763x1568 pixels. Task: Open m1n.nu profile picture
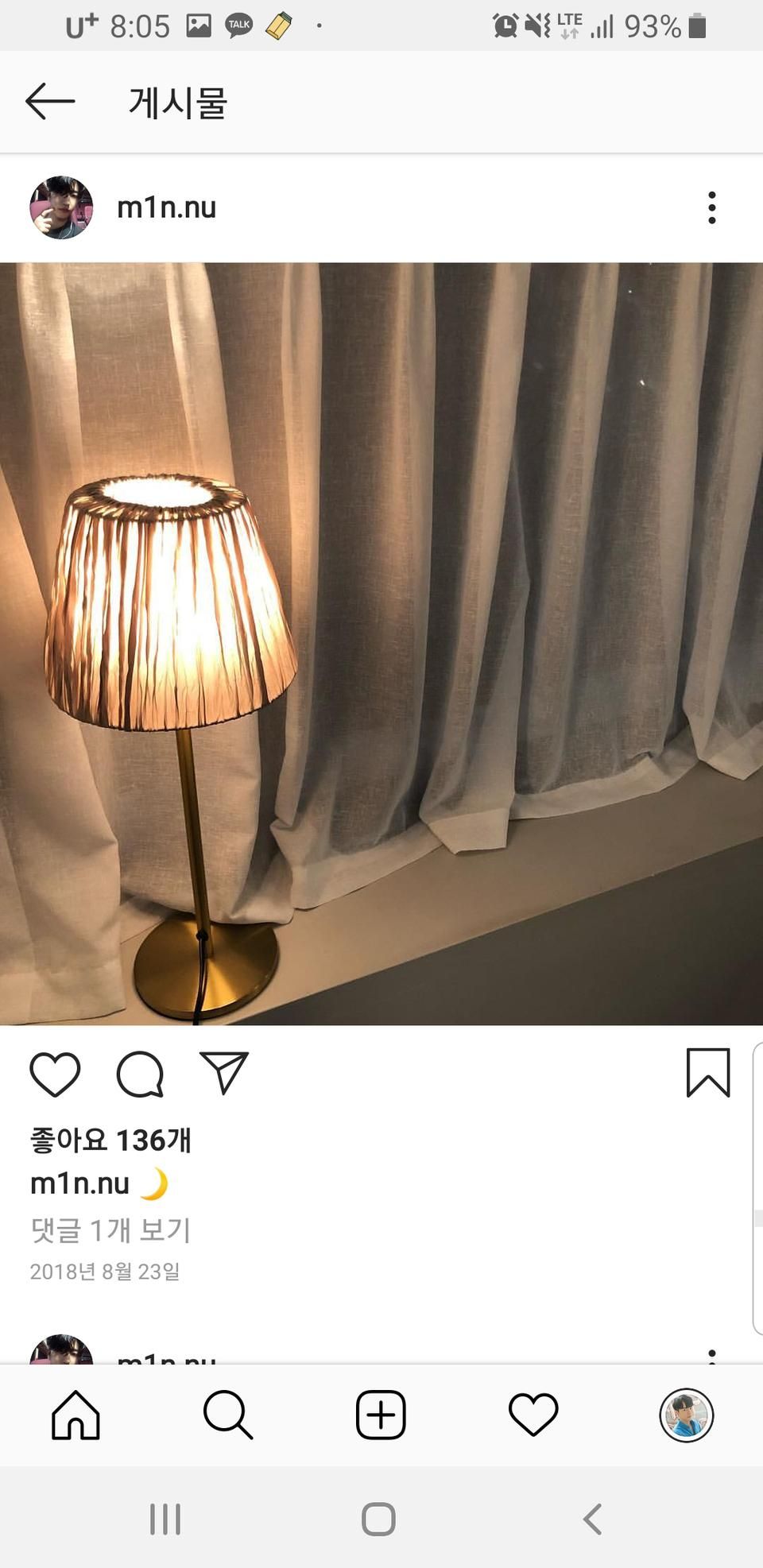tap(61, 207)
